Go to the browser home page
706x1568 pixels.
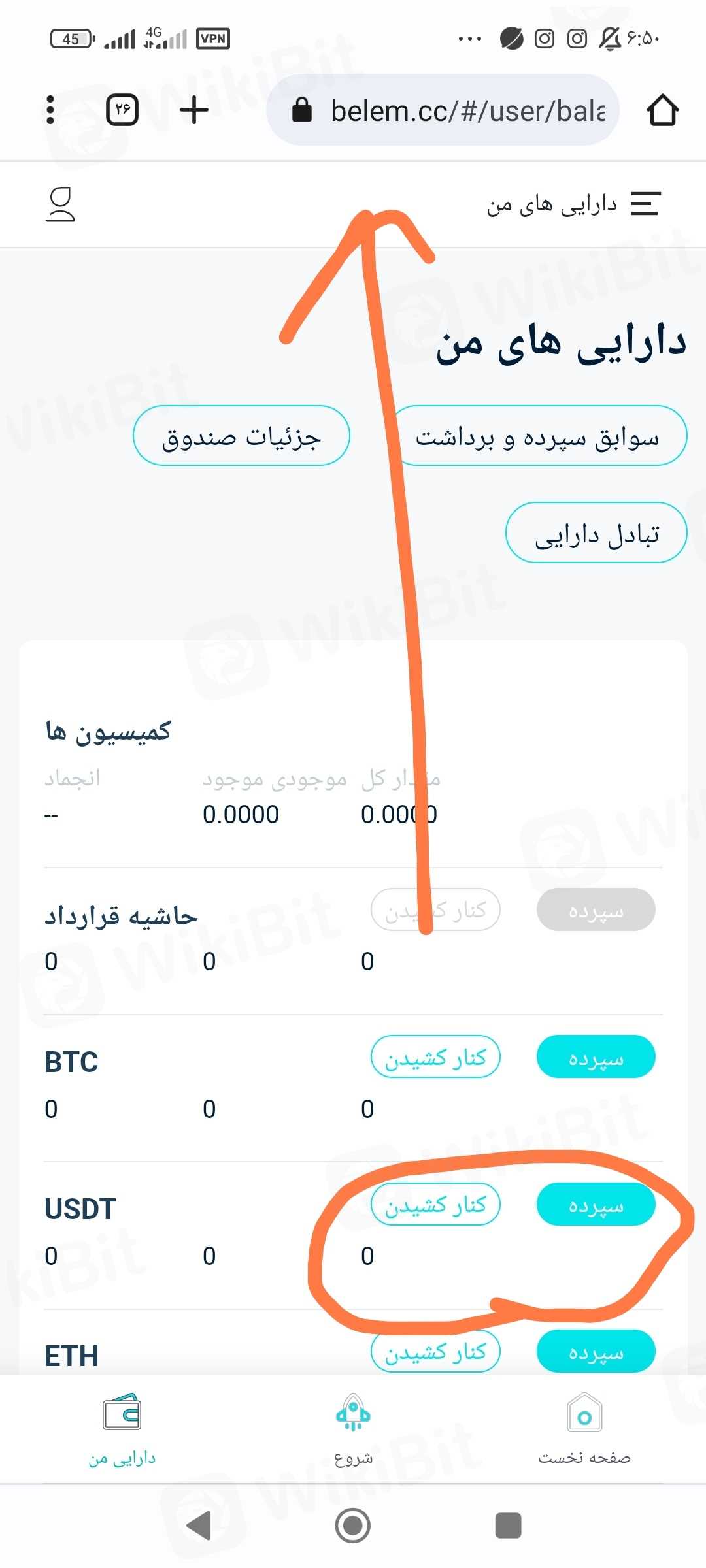click(662, 110)
